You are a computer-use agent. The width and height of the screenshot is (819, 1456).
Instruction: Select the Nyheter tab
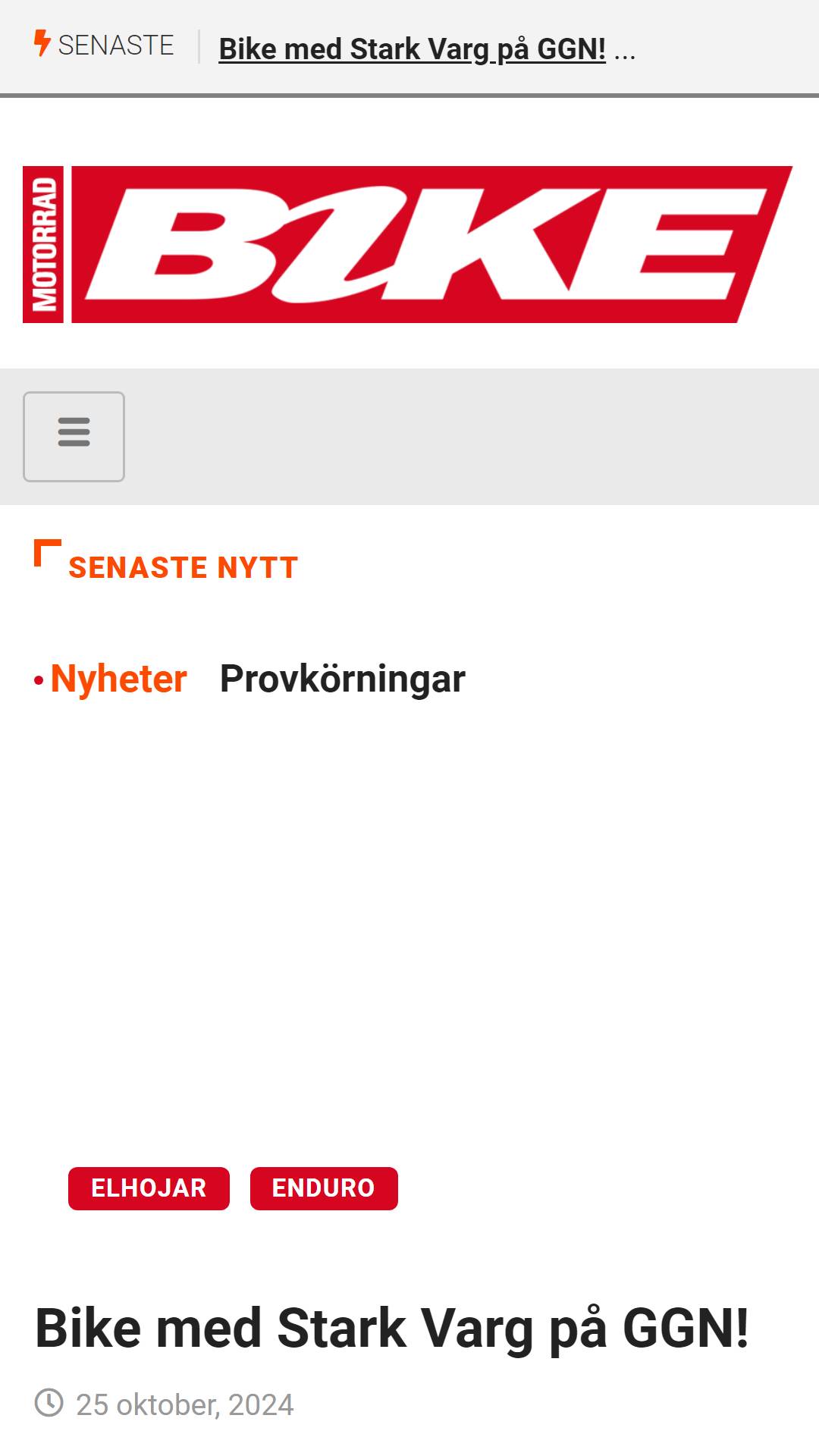[x=118, y=679]
